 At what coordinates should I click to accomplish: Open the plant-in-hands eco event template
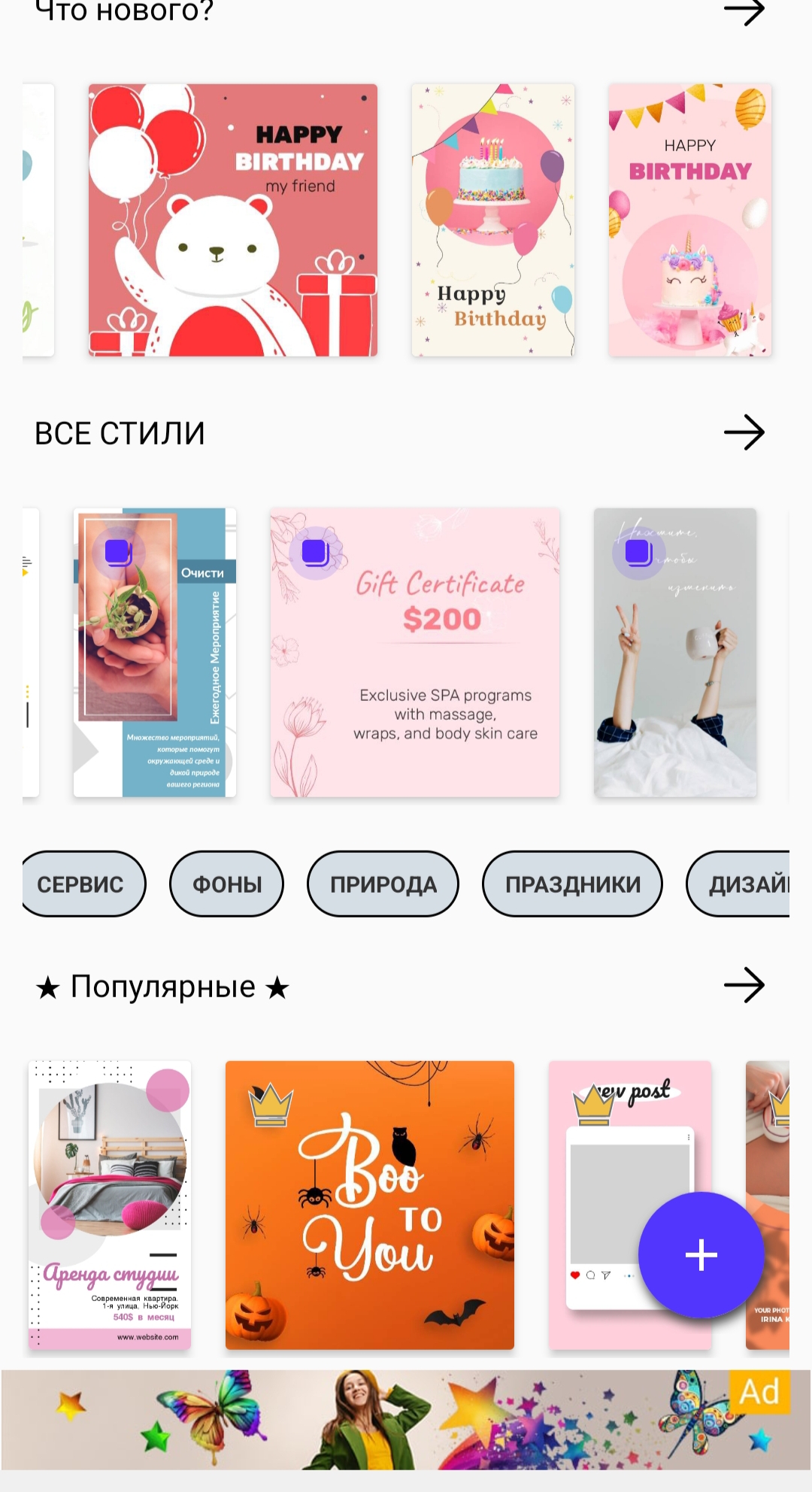[x=155, y=652]
